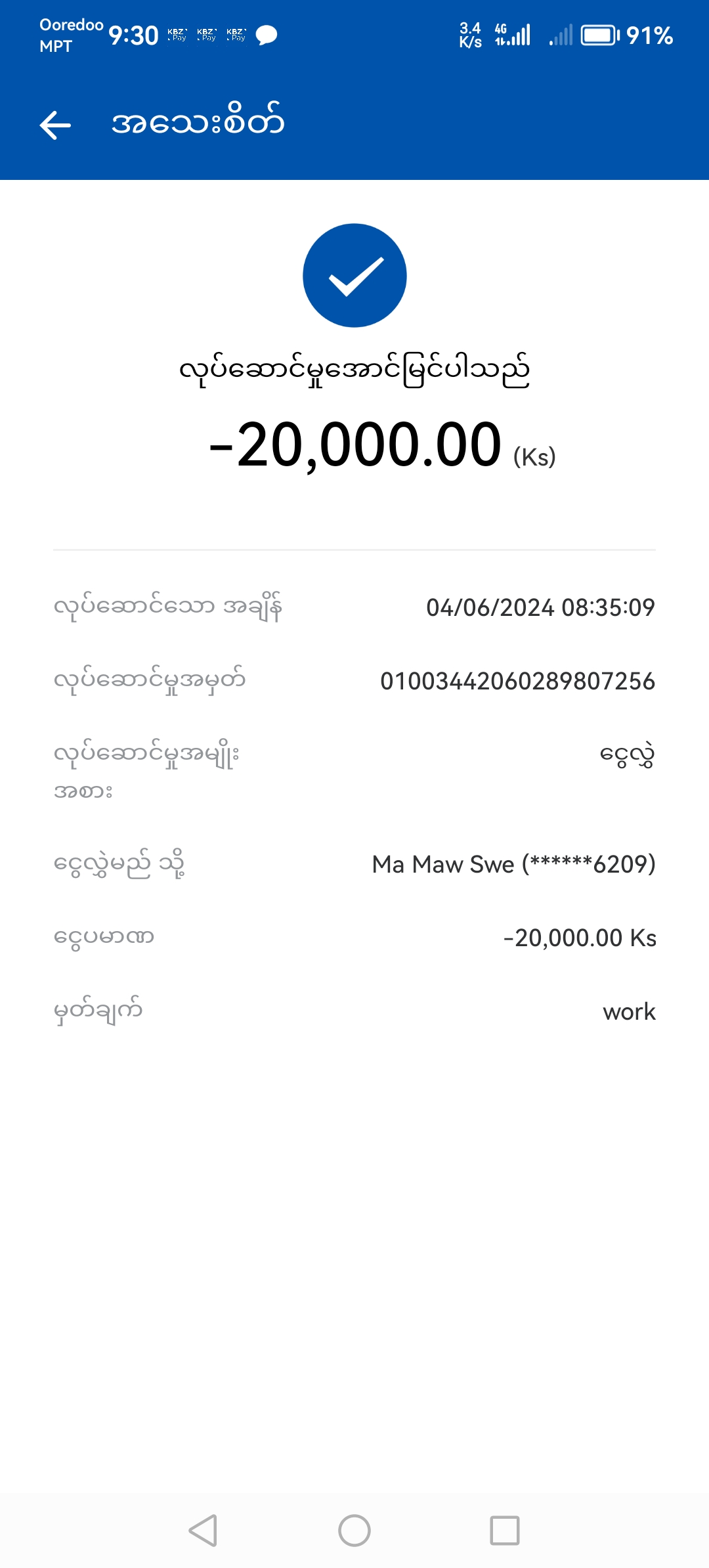The width and height of the screenshot is (709, 1568).
Task: Open the recent apps view
Action: [x=505, y=1531]
